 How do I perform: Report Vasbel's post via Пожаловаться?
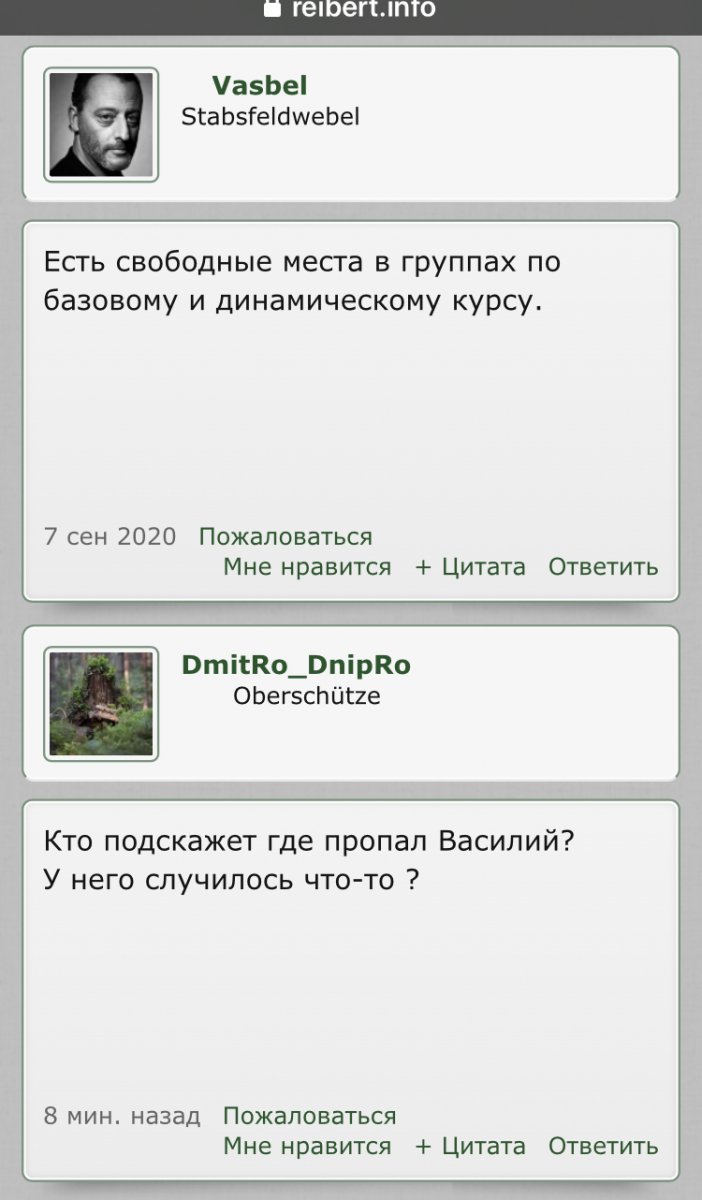tap(285, 537)
